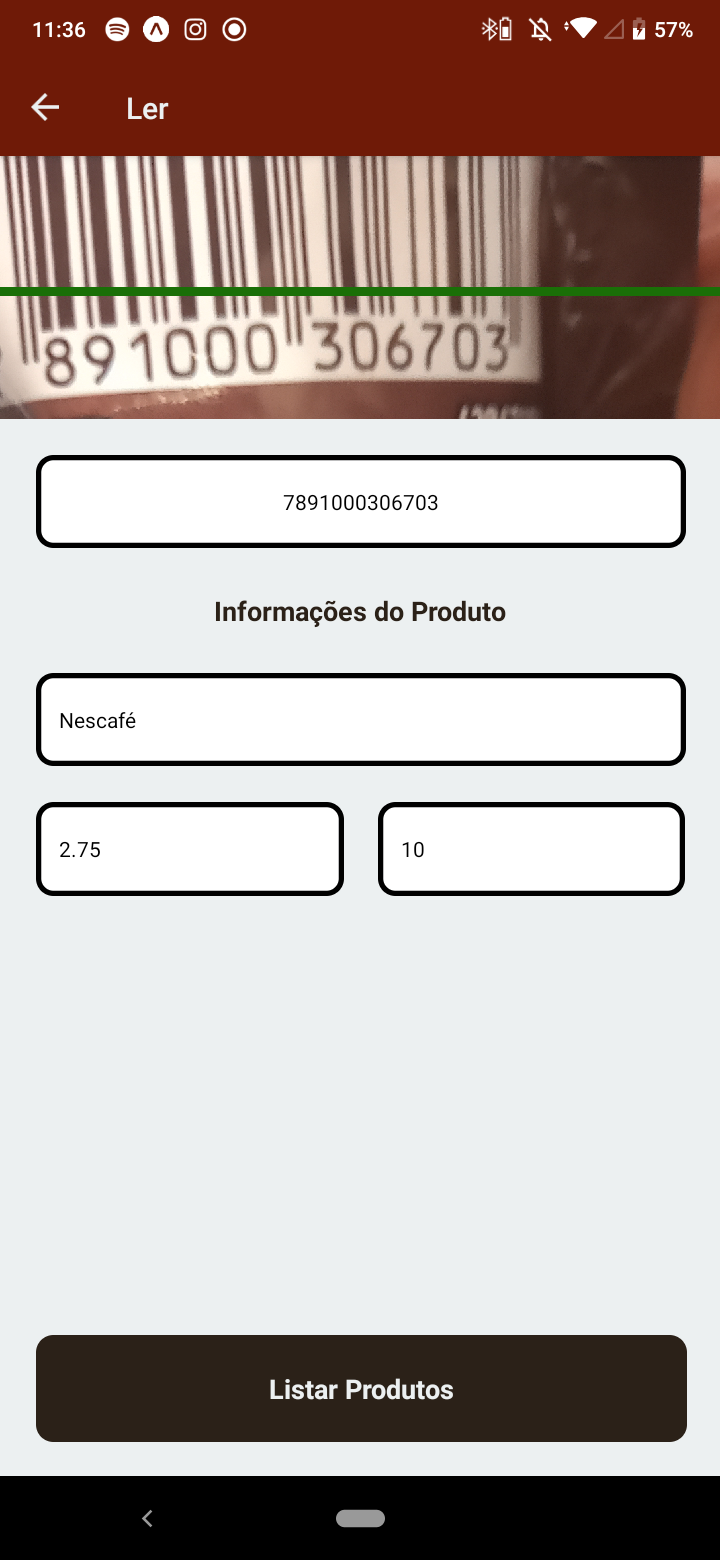Open Listar Produtos
Viewport: 720px width, 1560px height.
pos(361,1388)
